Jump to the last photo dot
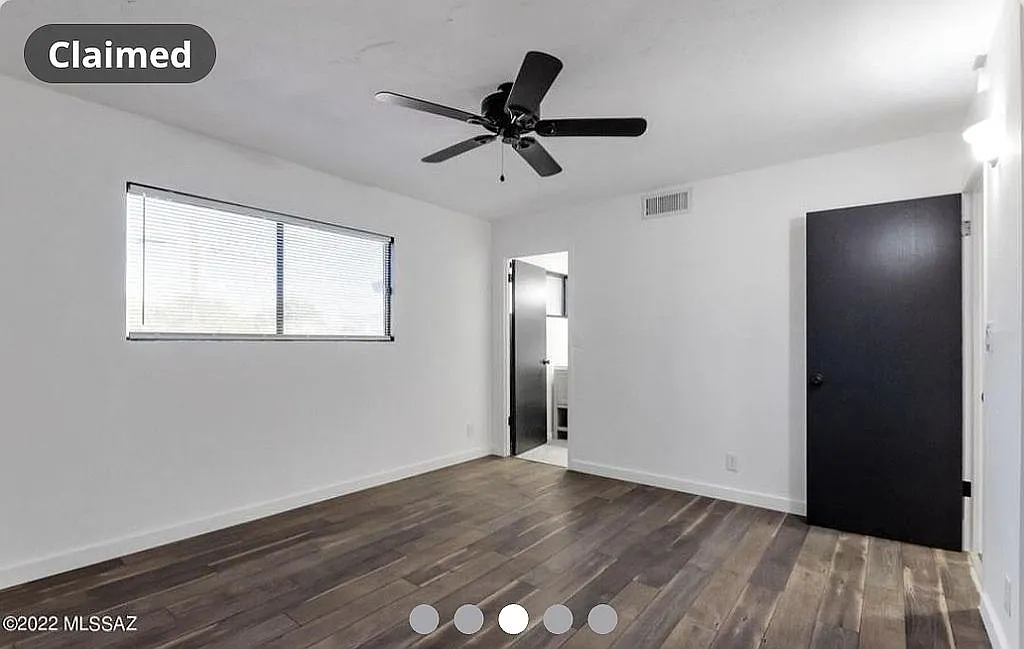This screenshot has height=649, width=1024. tap(602, 619)
